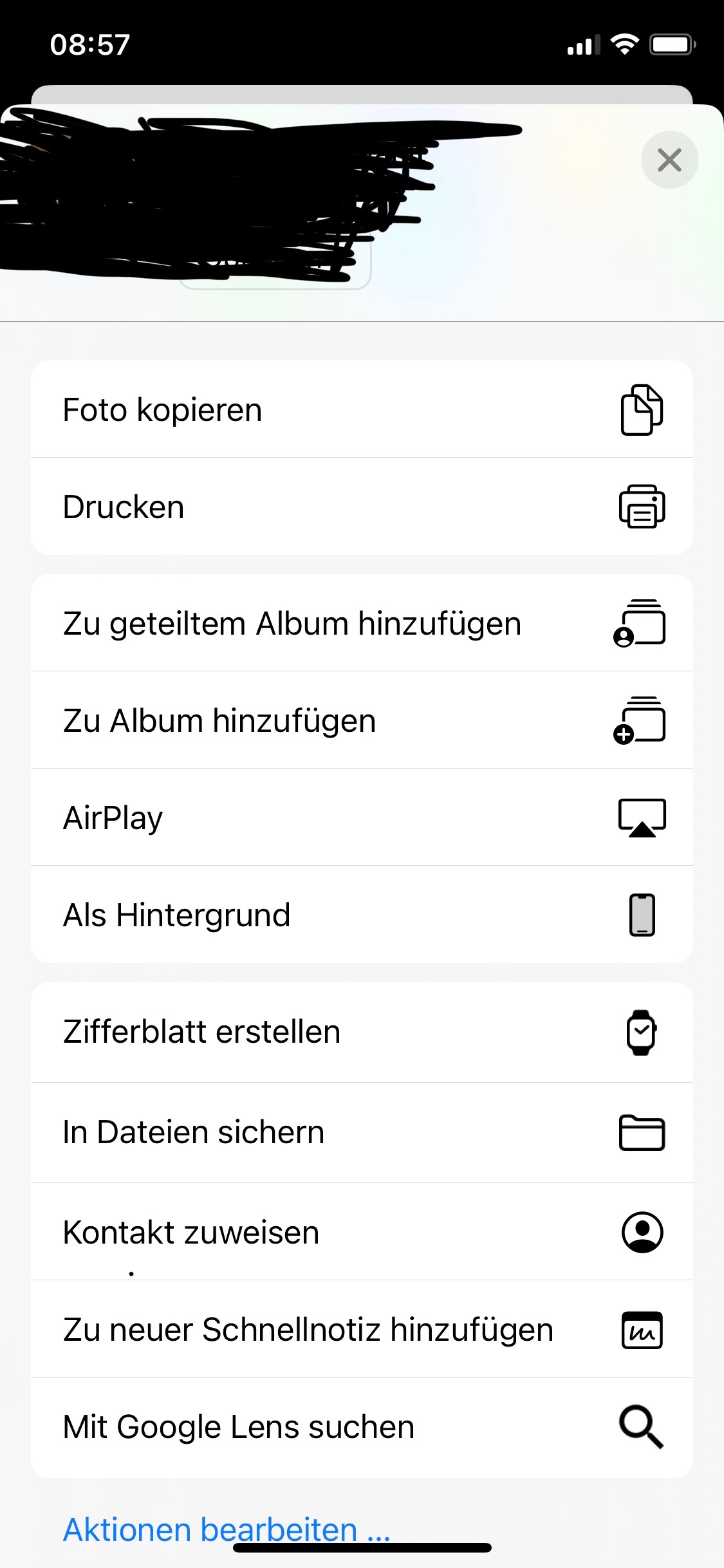Viewport: 724px width, 1568px height.
Task: Select Kontakt zuweisen
Action: [x=362, y=1232]
